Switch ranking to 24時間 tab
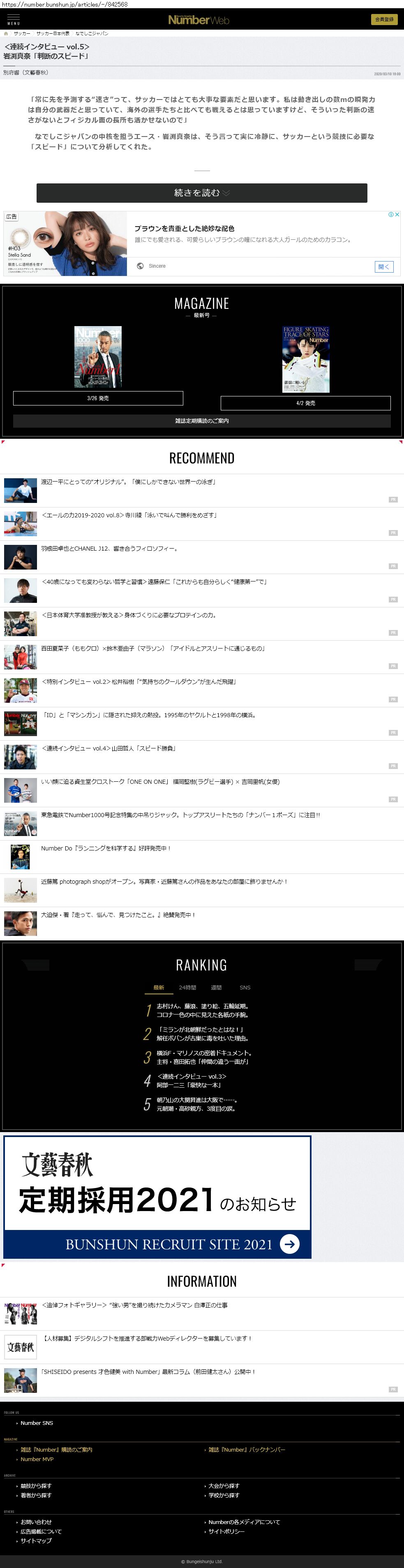This screenshot has height=1568, width=404. click(x=187, y=987)
